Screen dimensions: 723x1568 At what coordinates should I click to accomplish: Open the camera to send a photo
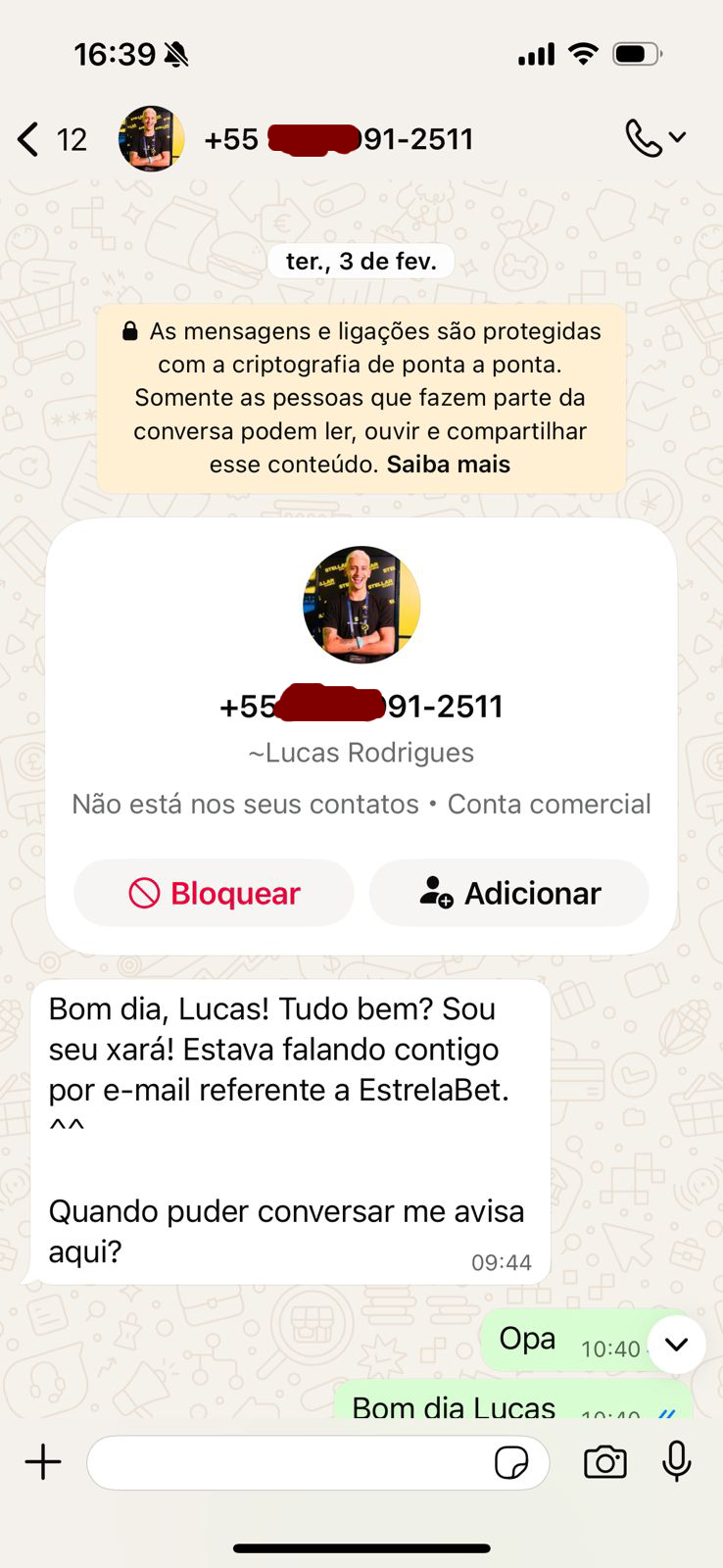click(605, 1462)
